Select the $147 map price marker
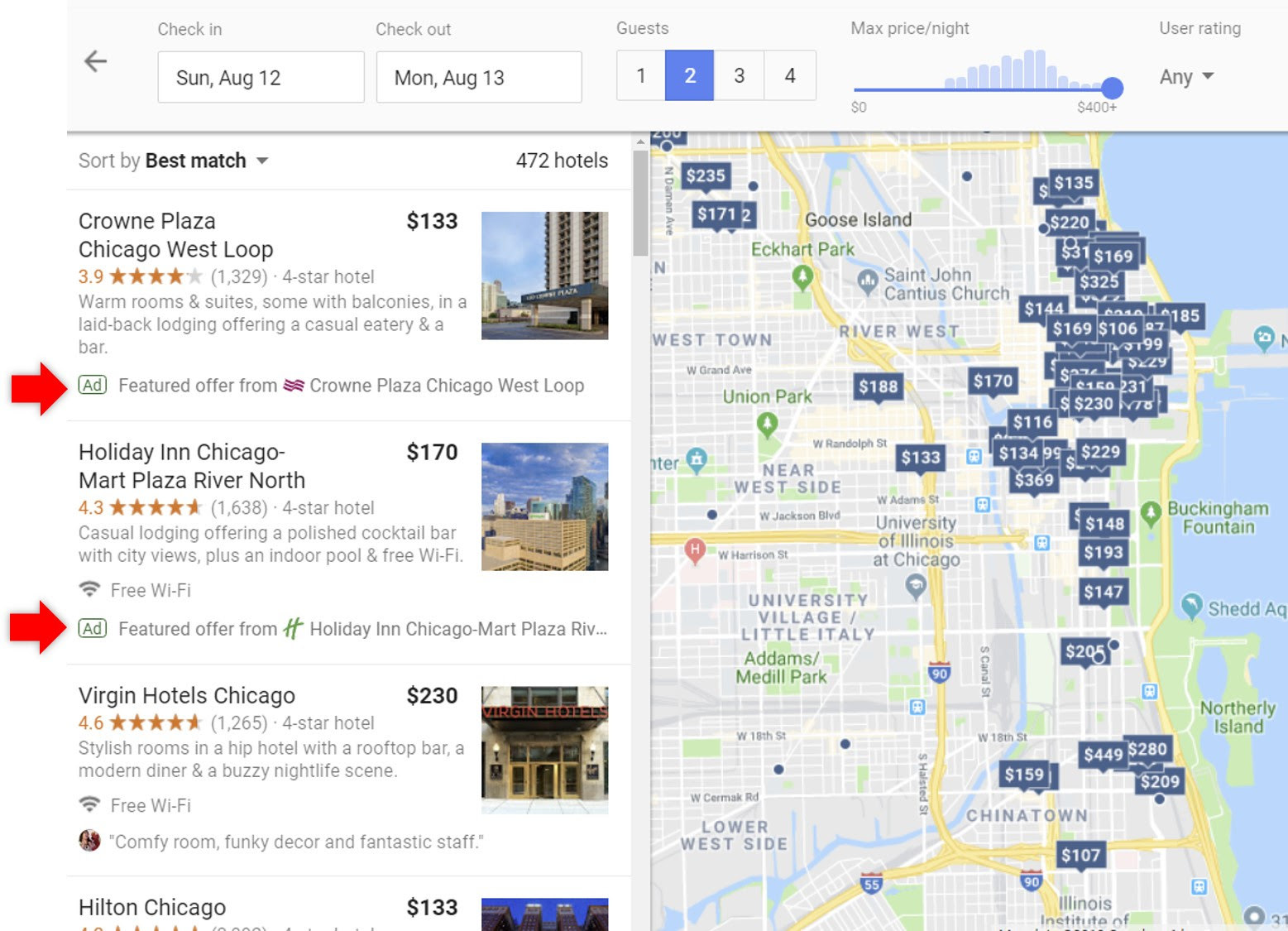 [x=1103, y=592]
